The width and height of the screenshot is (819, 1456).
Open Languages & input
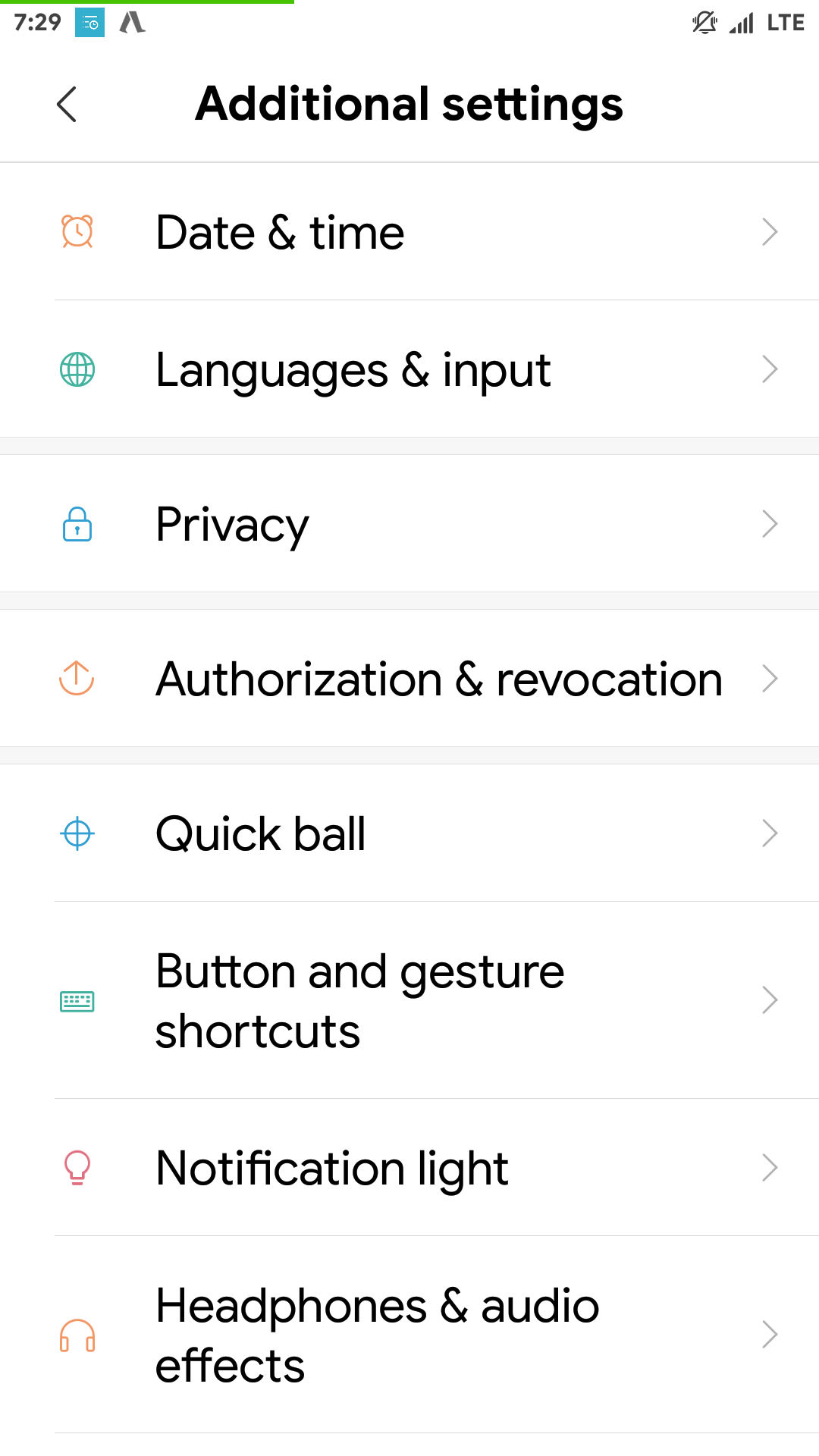409,369
